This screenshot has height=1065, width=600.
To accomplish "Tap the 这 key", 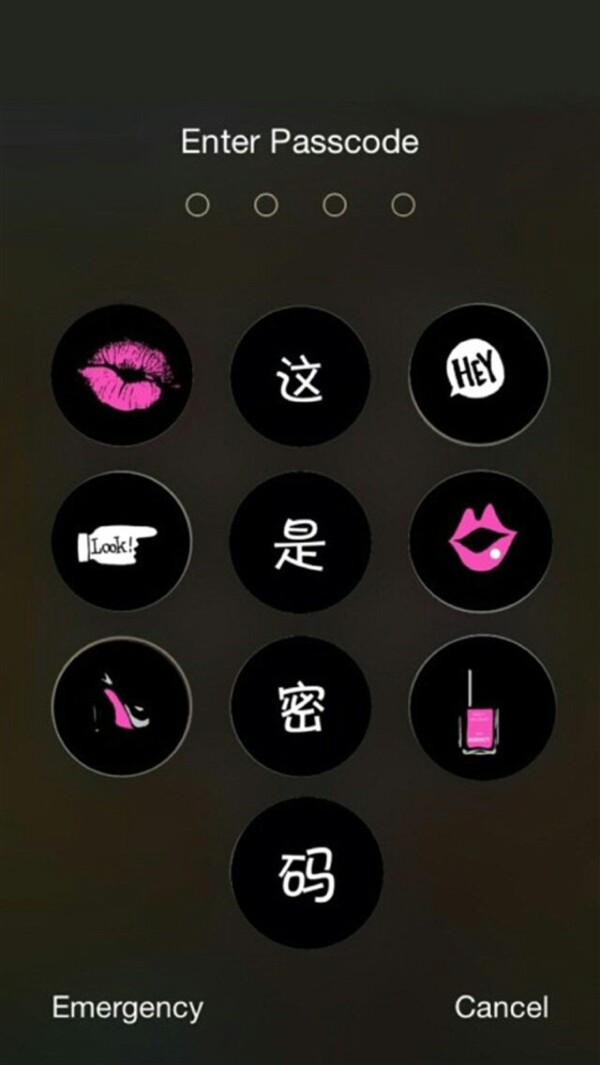I will click(300, 377).
